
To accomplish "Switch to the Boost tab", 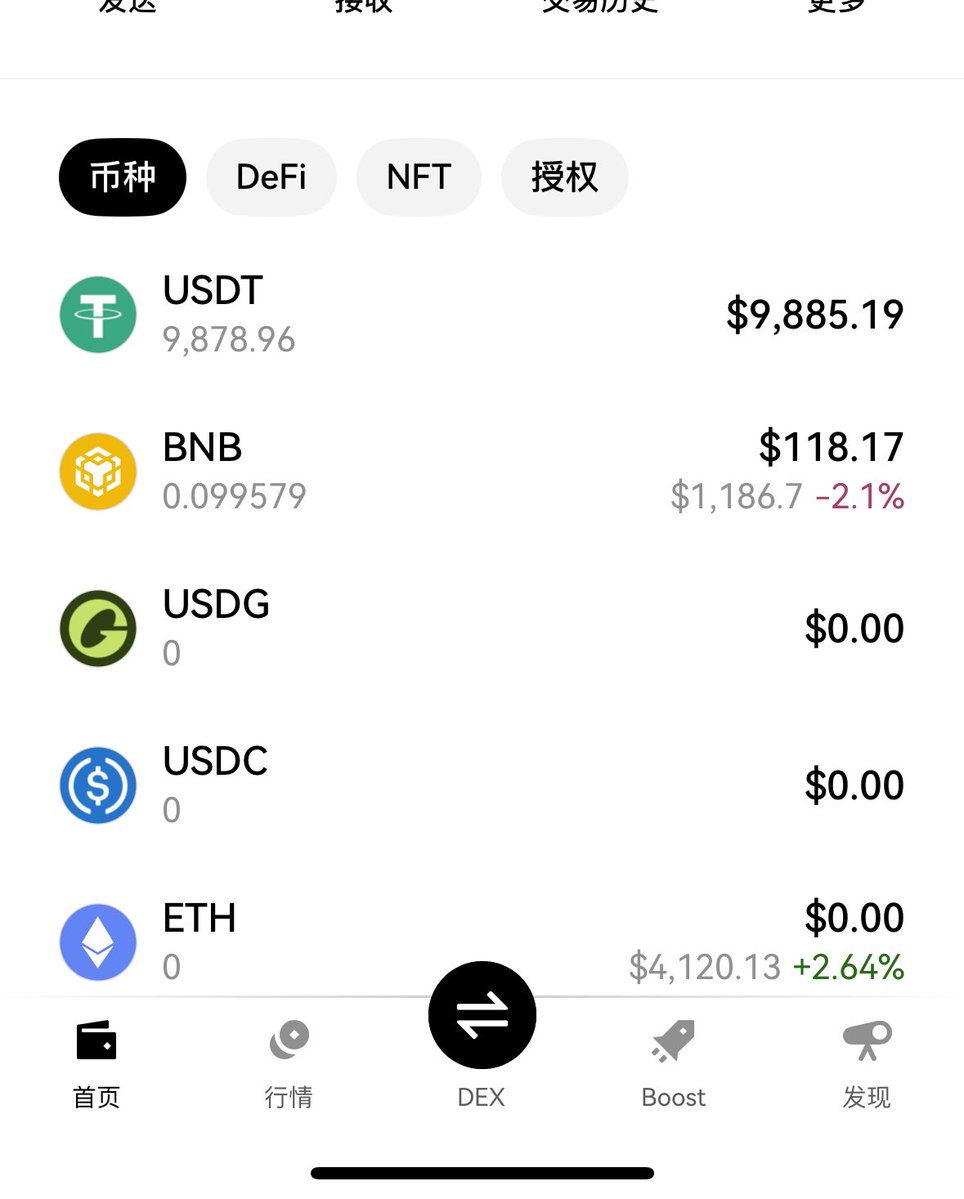I will coord(674,1065).
